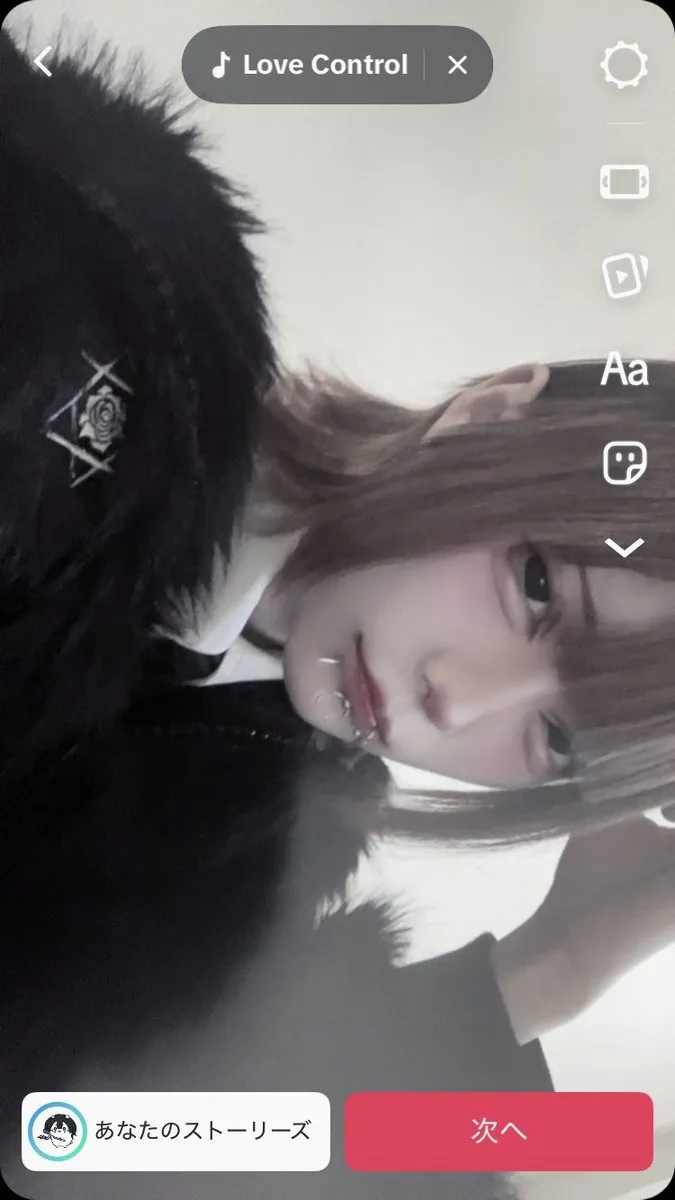Open the Love Control sound selector
The image size is (675, 1200).
312,65
